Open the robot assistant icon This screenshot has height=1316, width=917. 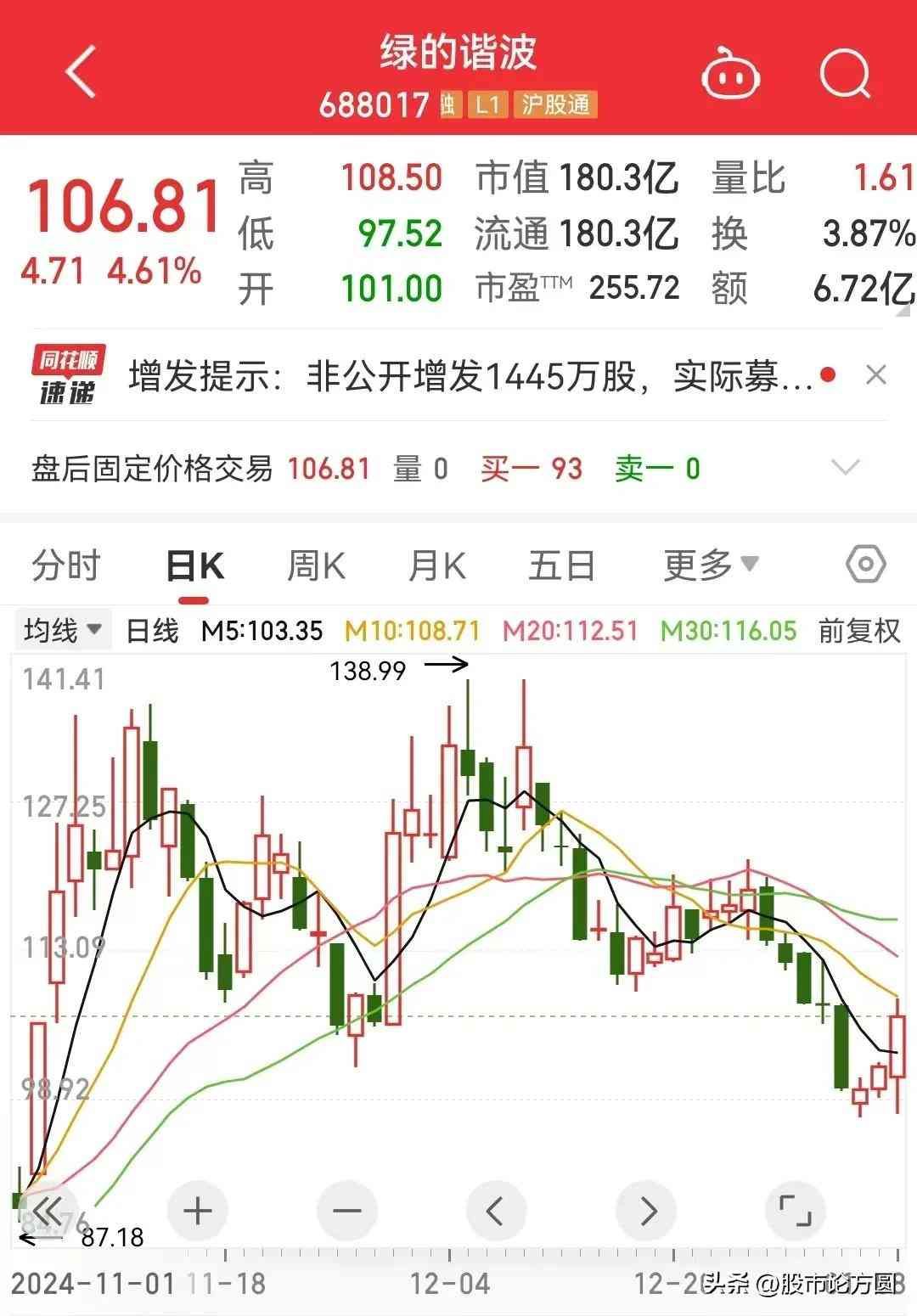730,75
